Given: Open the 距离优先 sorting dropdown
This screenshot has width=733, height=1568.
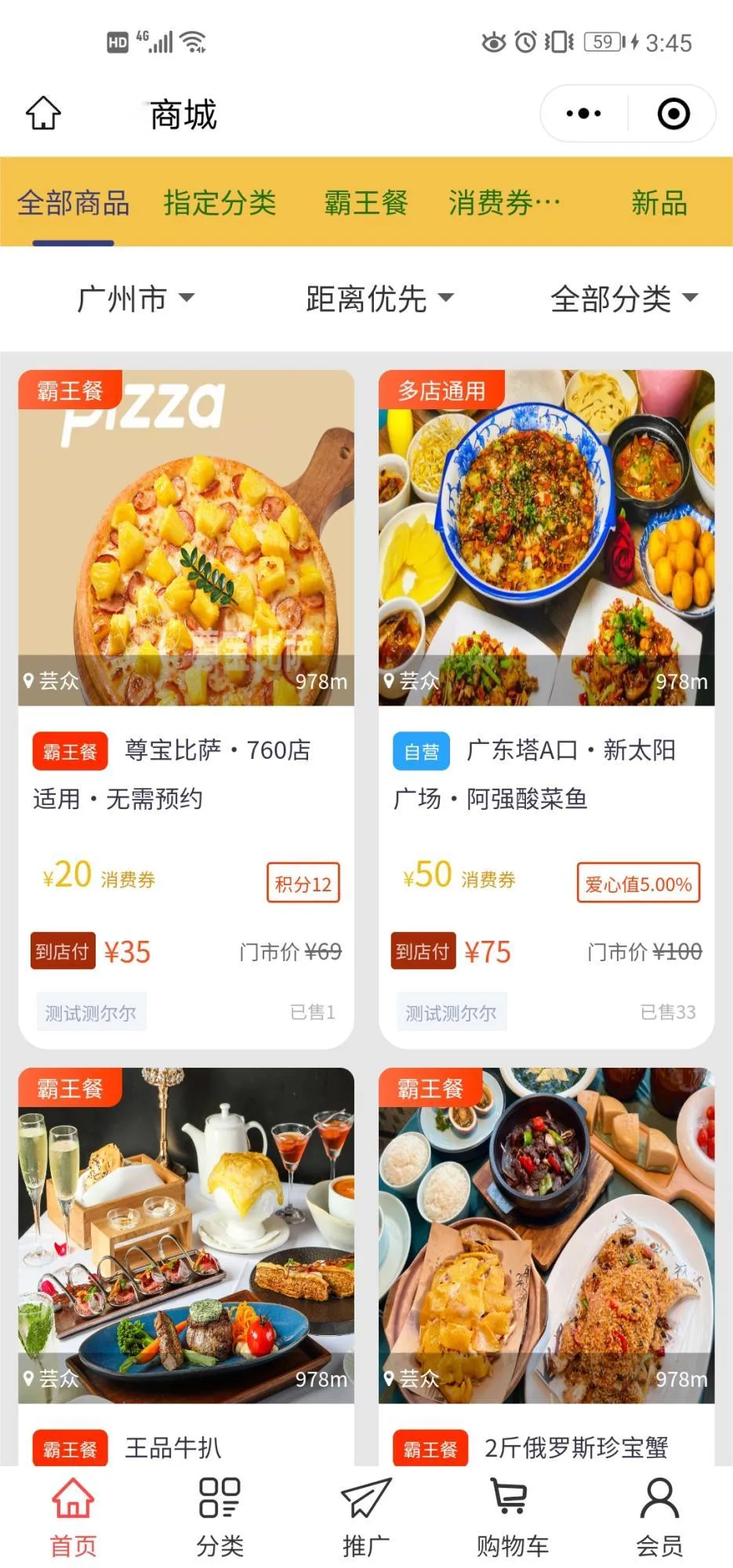Looking at the screenshot, I should pos(376,298).
